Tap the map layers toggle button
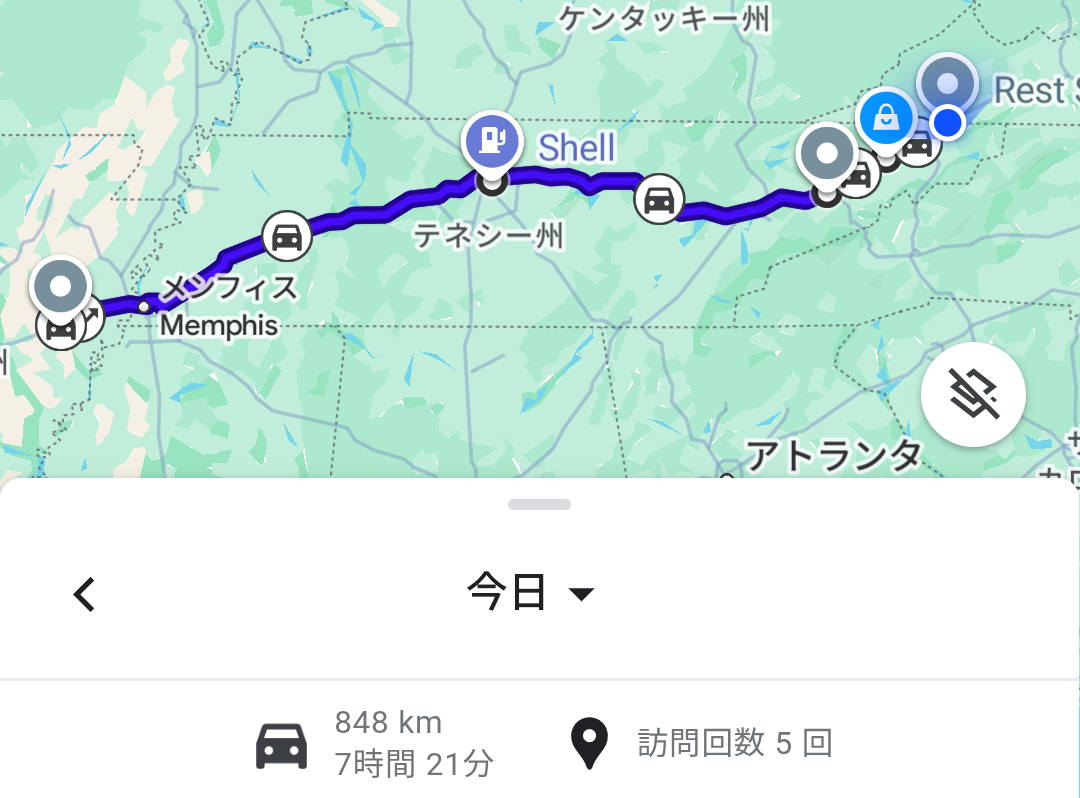 click(x=973, y=395)
